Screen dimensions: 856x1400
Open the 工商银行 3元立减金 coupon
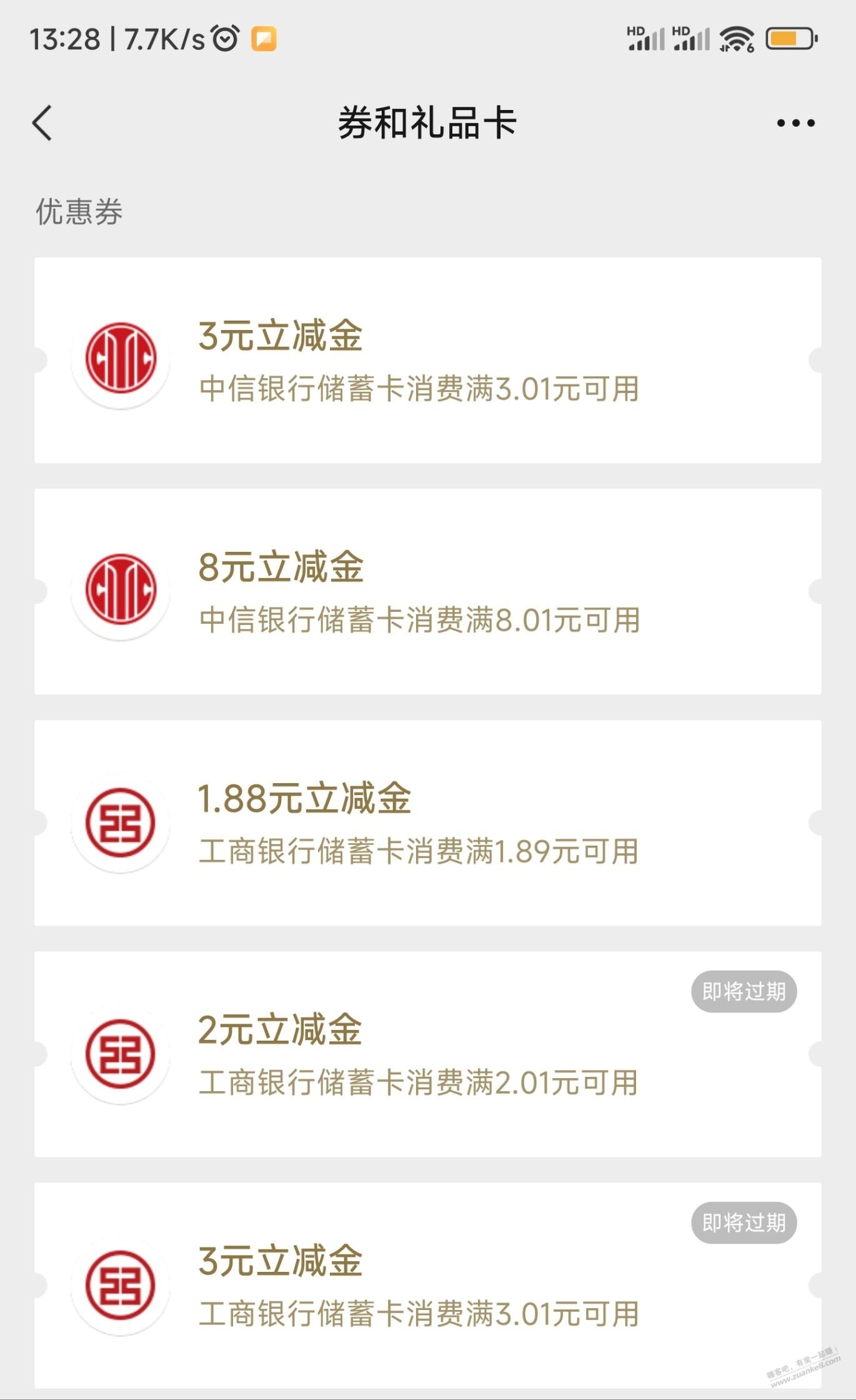[x=428, y=1285]
